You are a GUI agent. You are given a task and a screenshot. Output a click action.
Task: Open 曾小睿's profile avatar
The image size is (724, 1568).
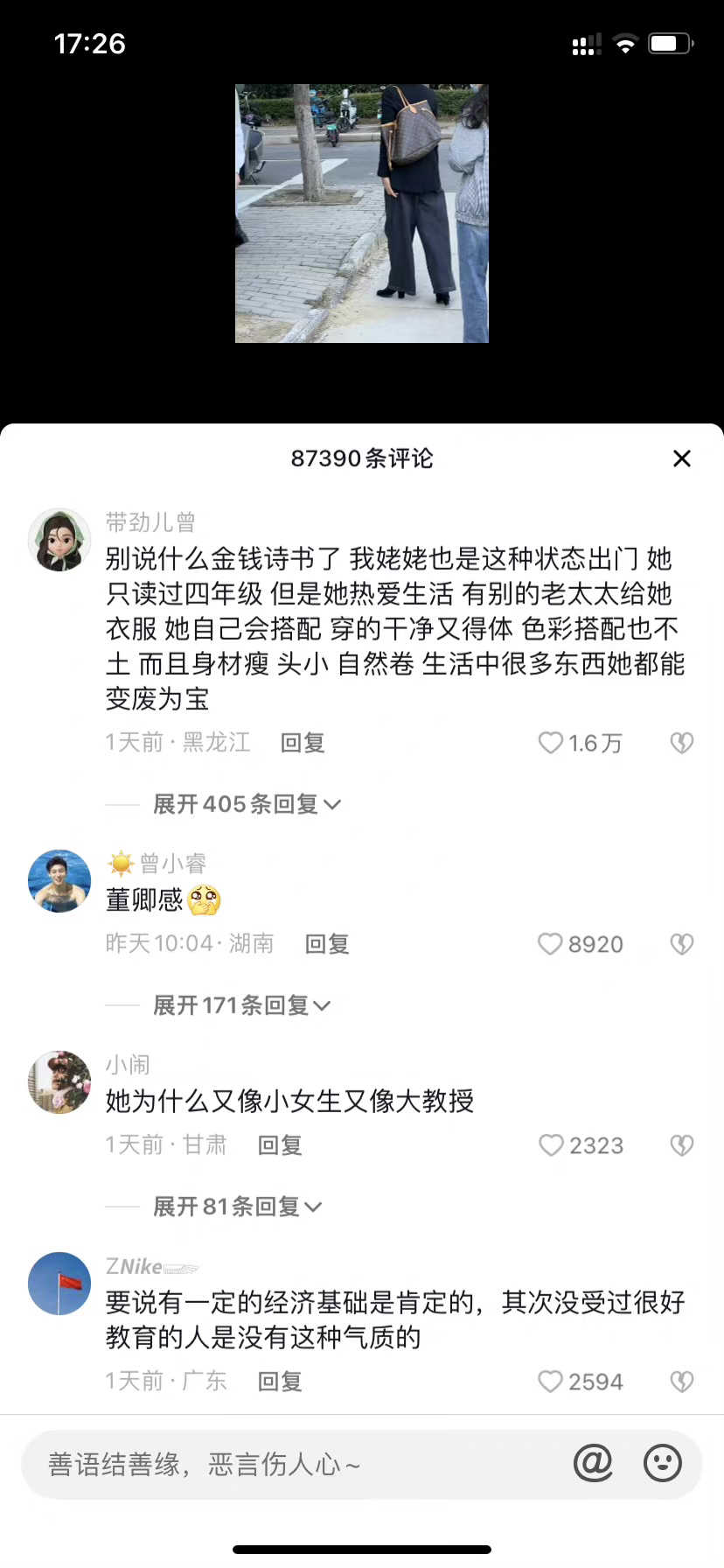[59, 881]
